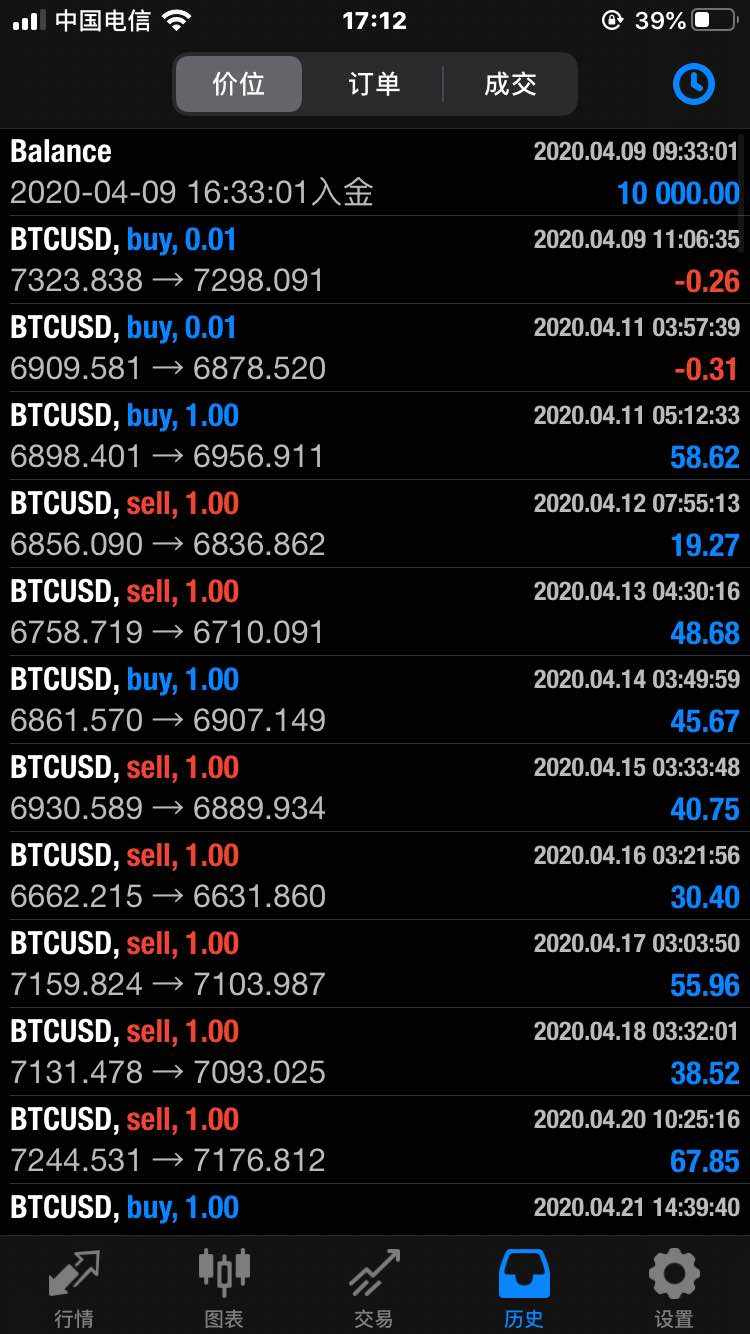Tap the BTCUSD sell trade with profit 67.85

pos(374,1140)
